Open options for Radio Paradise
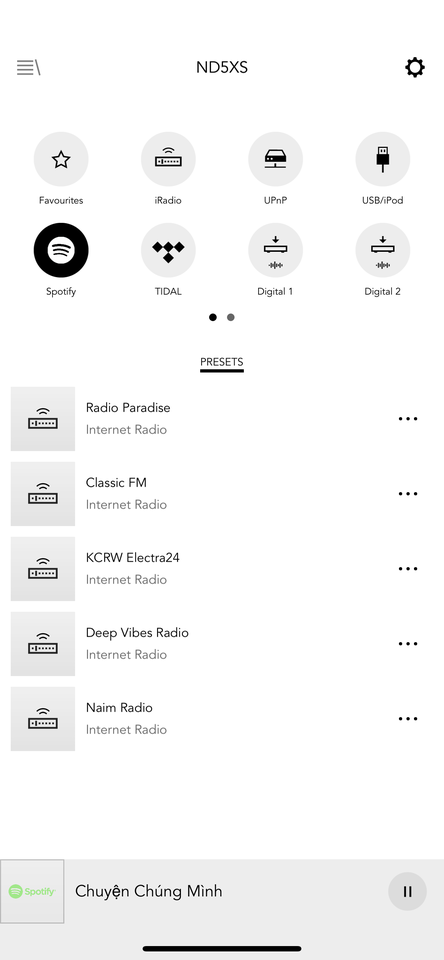 [x=408, y=419]
